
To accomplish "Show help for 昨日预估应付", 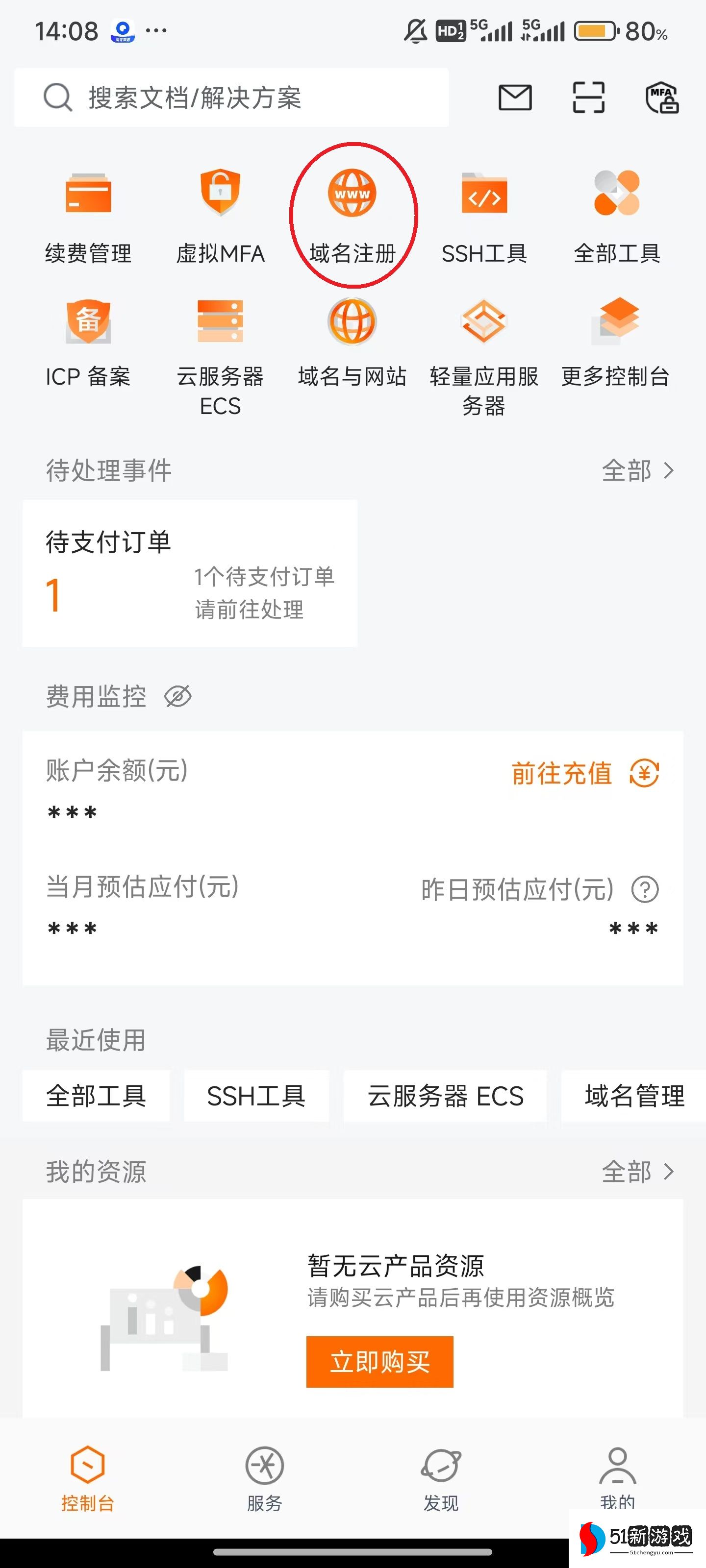I will click(645, 889).
